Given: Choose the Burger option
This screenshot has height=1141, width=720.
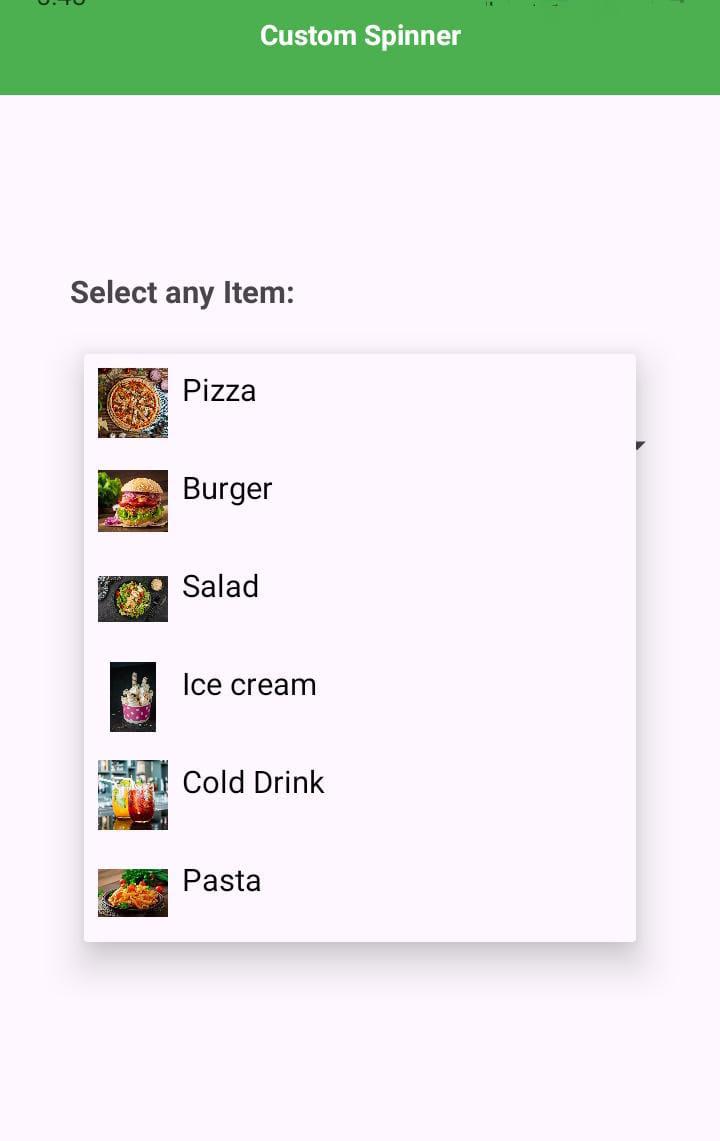Looking at the screenshot, I should [227, 489].
